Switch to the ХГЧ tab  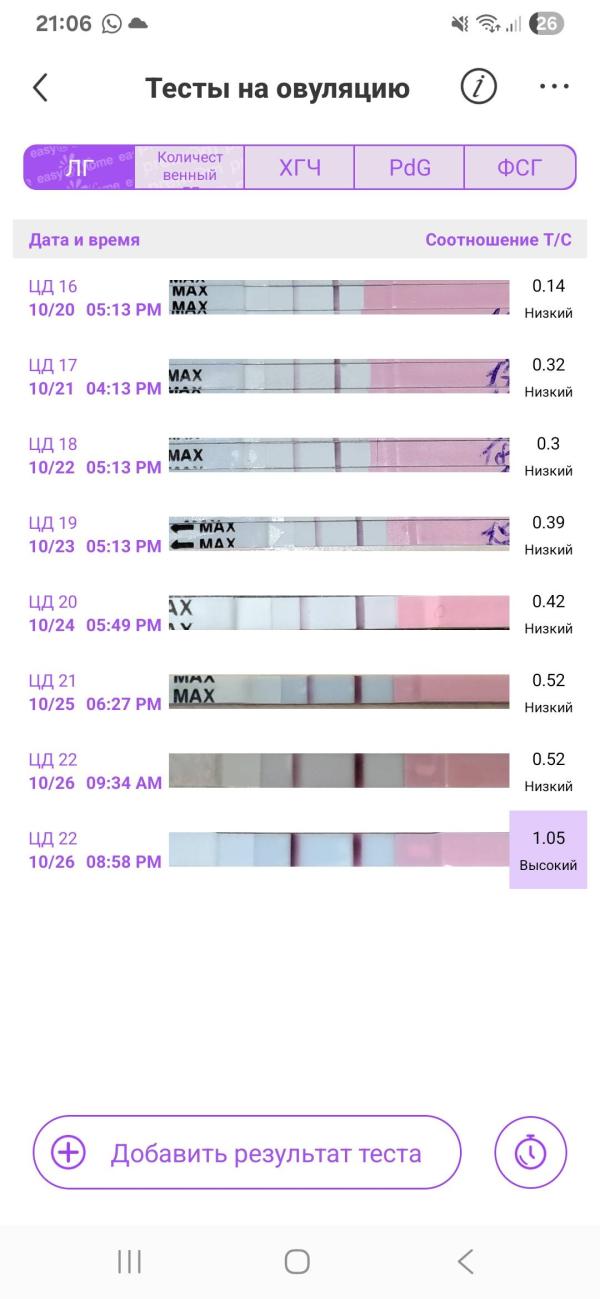click(300, 167)
